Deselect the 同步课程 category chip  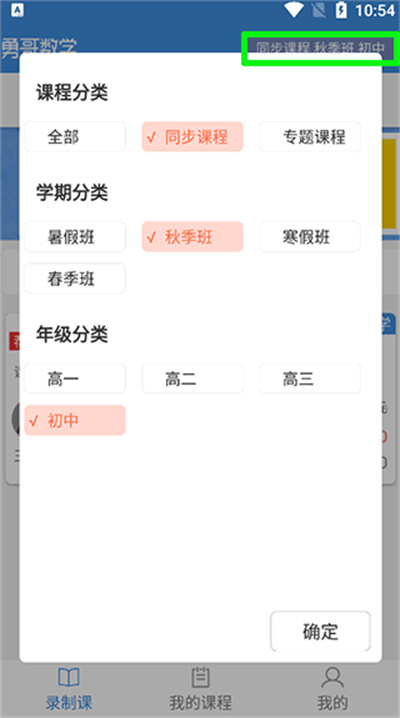pyautogui.click(x=192, y=136)
